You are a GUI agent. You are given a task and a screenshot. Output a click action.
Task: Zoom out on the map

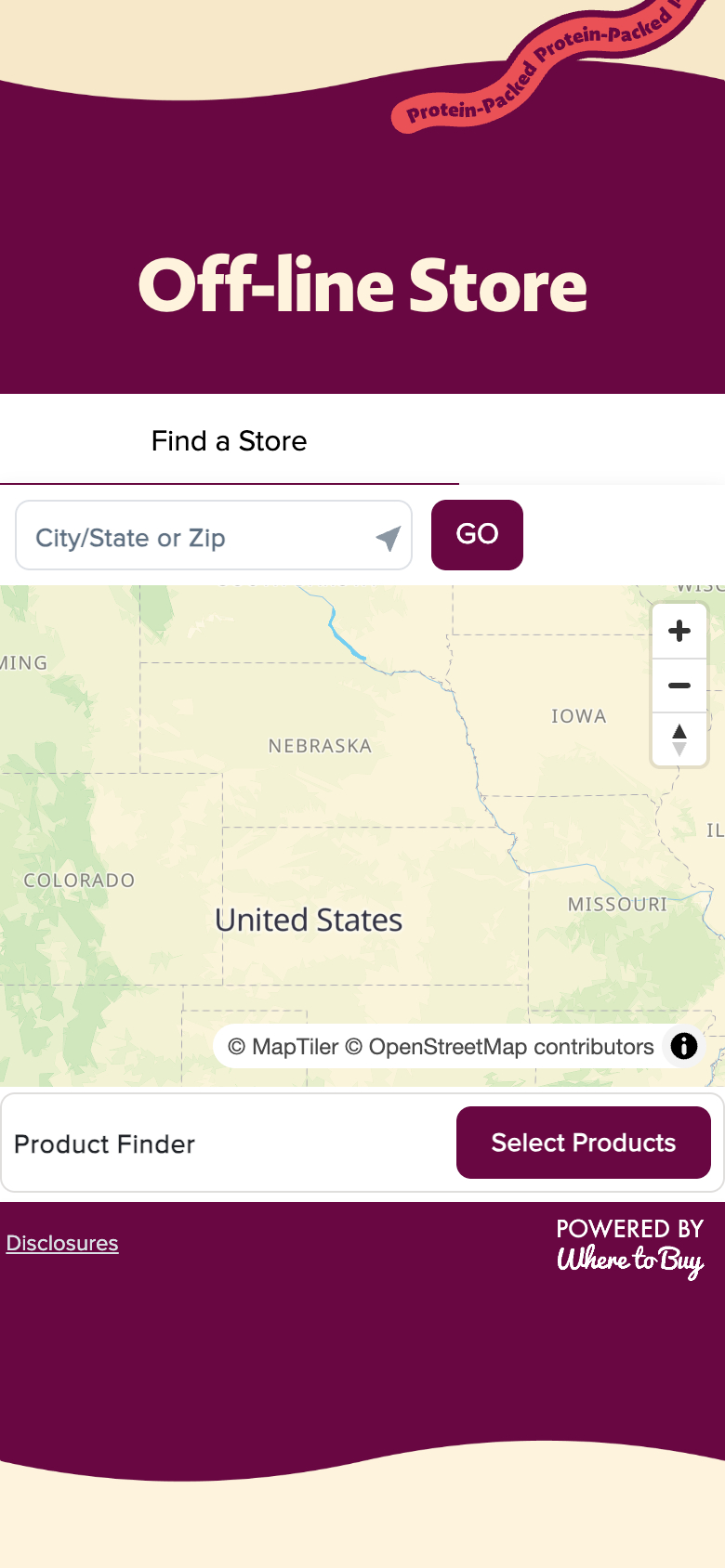click(x=679, y=686)
